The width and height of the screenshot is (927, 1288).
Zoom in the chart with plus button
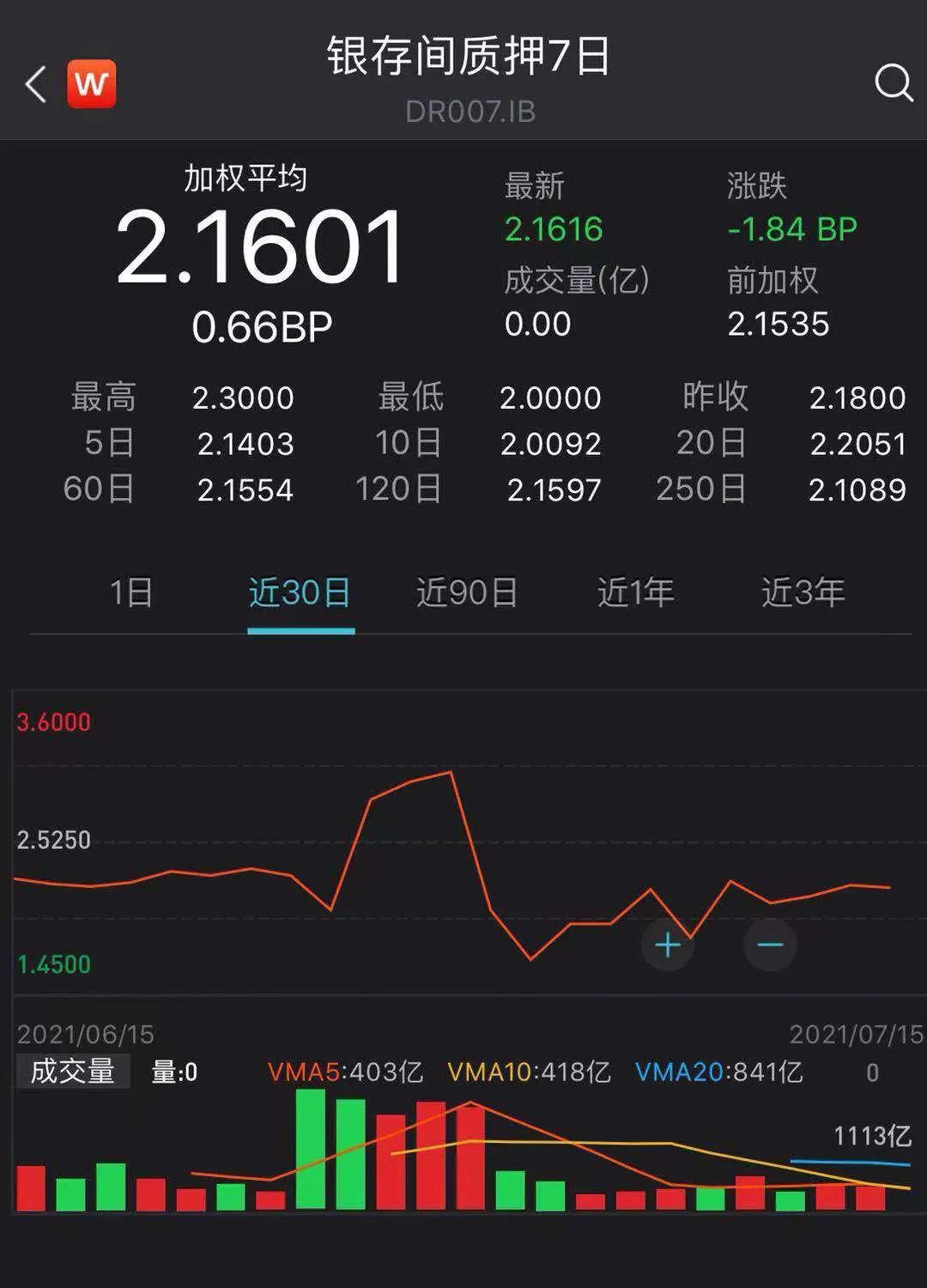(x=668, y=945)
